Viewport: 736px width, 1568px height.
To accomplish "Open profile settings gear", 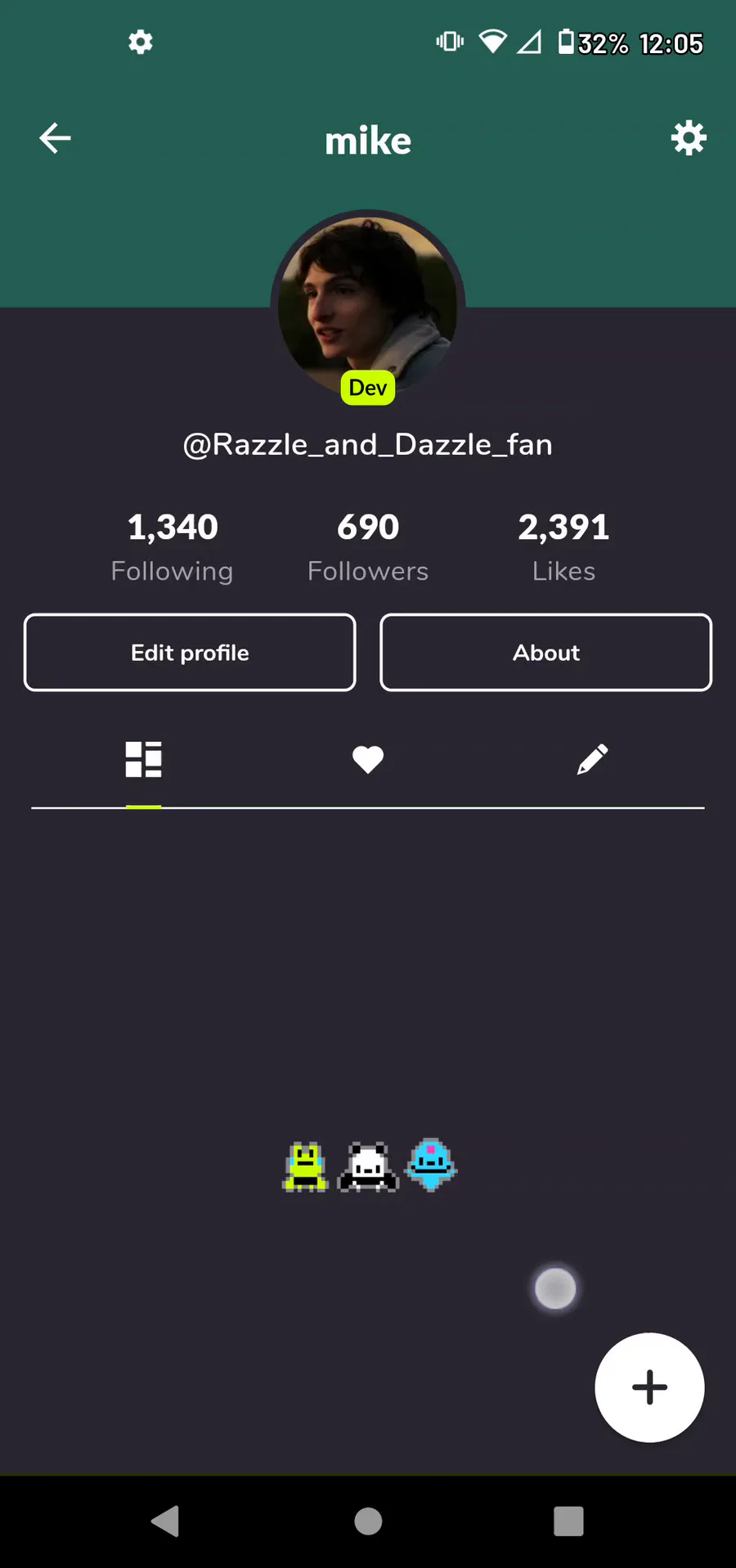I will (689, 138).
